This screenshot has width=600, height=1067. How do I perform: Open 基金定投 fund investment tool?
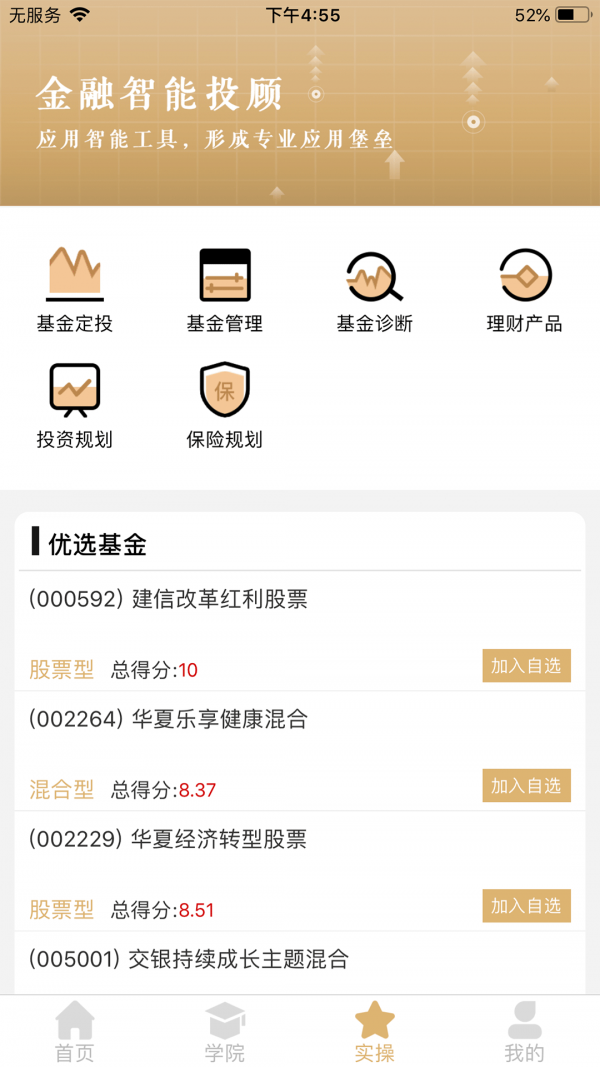coord(75,290)
